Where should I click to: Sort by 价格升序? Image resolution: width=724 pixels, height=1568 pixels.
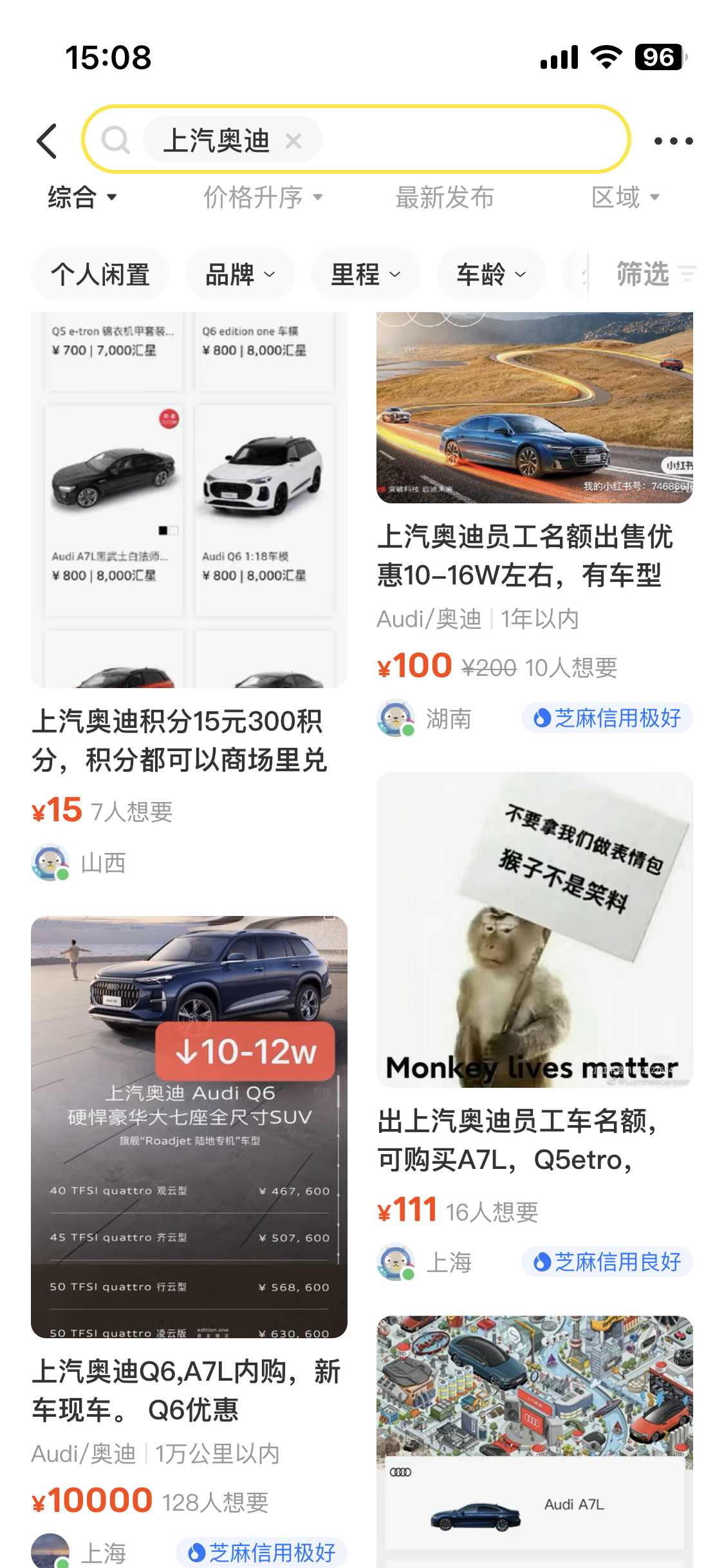263,197
